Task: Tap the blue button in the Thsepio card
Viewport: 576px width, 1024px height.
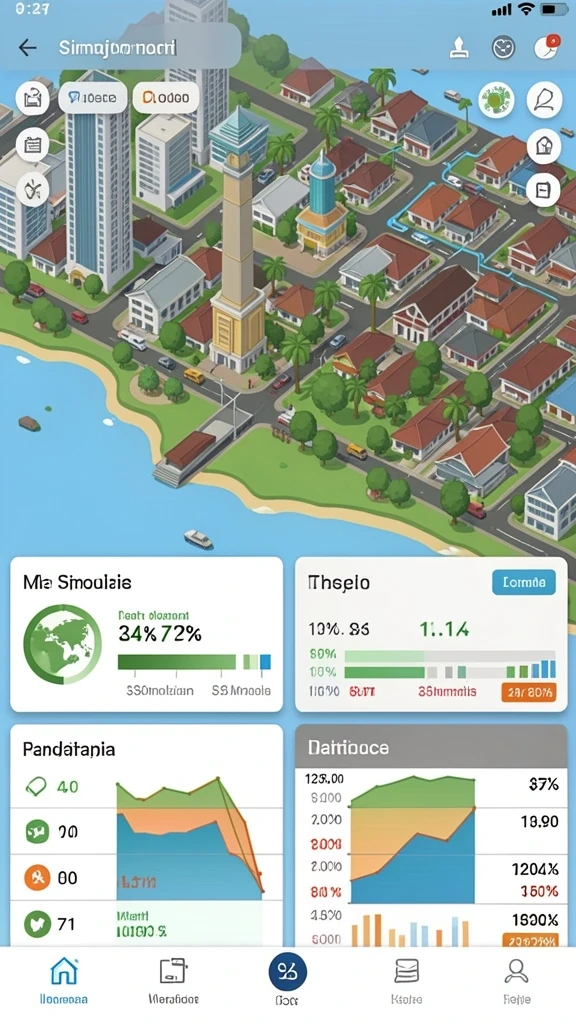Action: tap(524, 582)
